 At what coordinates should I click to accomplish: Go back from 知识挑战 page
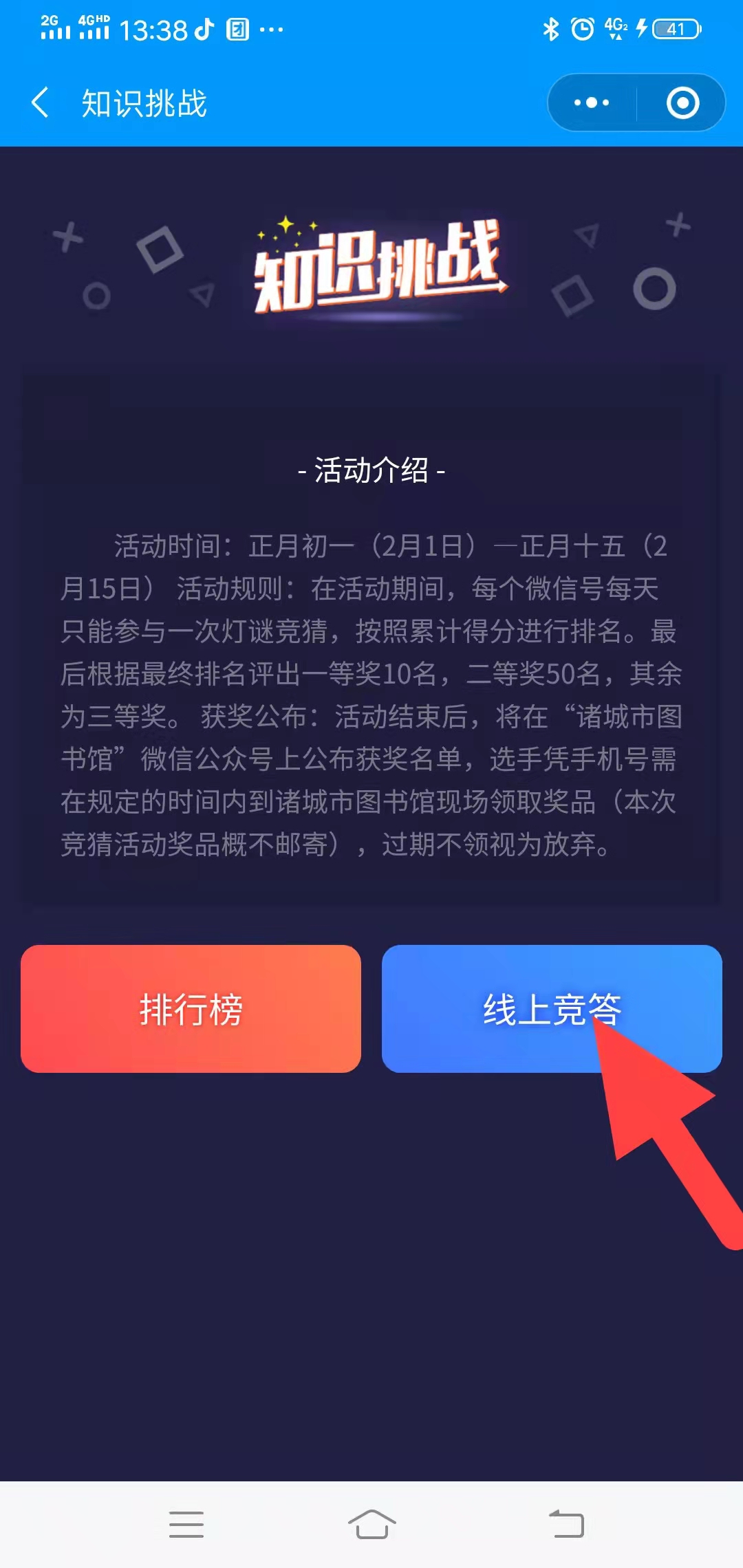[41, 103]
